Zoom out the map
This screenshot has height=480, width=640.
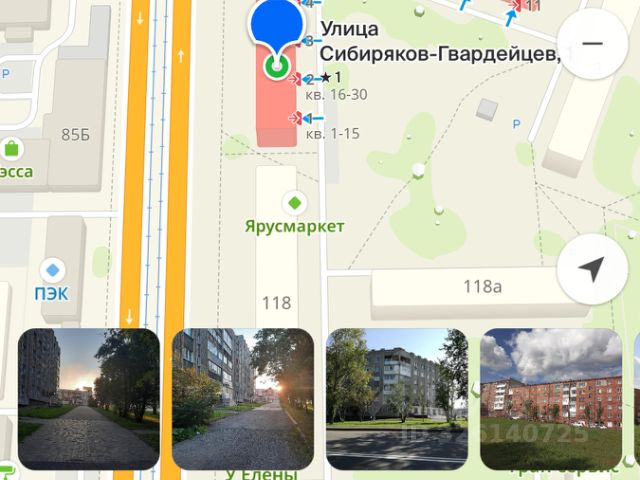592,44
